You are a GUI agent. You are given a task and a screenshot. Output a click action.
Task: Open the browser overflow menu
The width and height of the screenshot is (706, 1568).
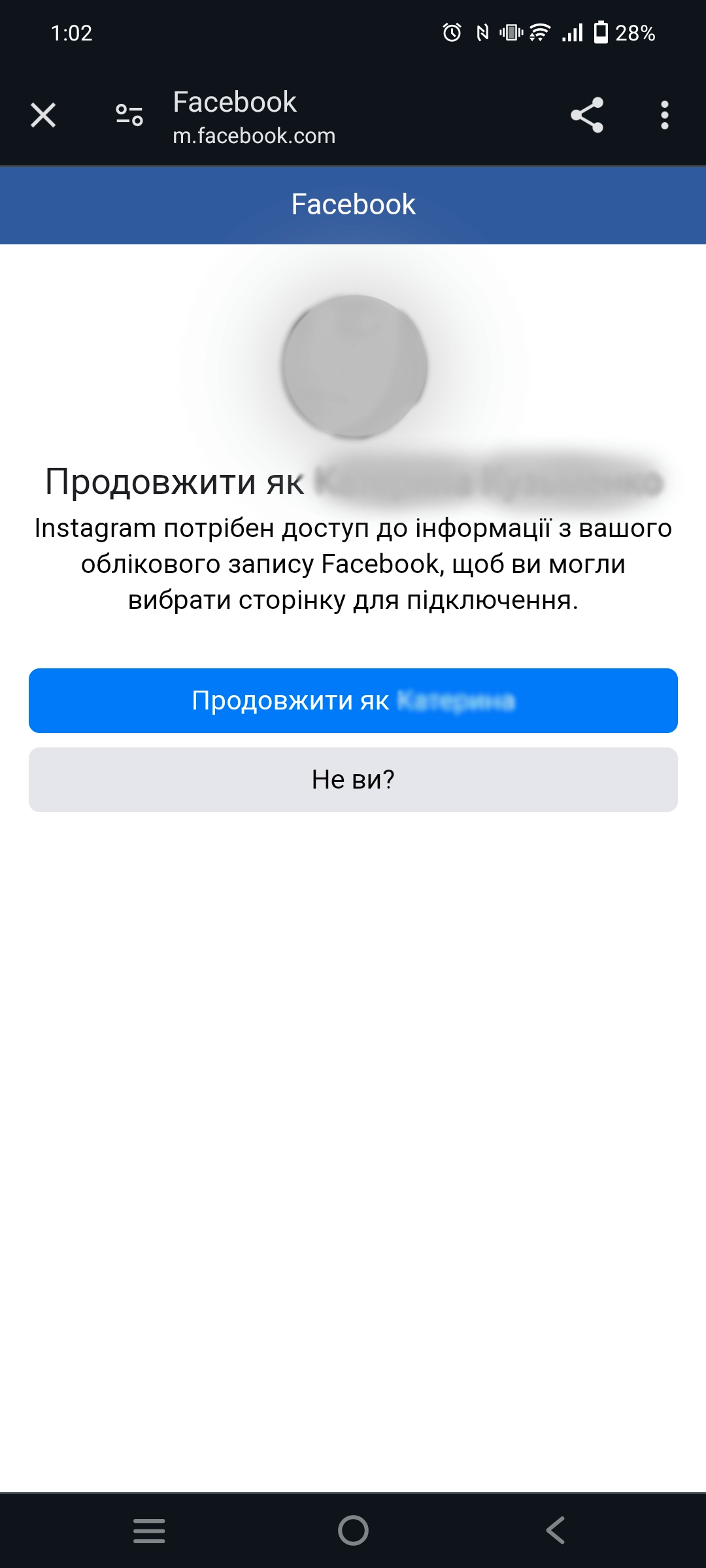click(665, 116)
